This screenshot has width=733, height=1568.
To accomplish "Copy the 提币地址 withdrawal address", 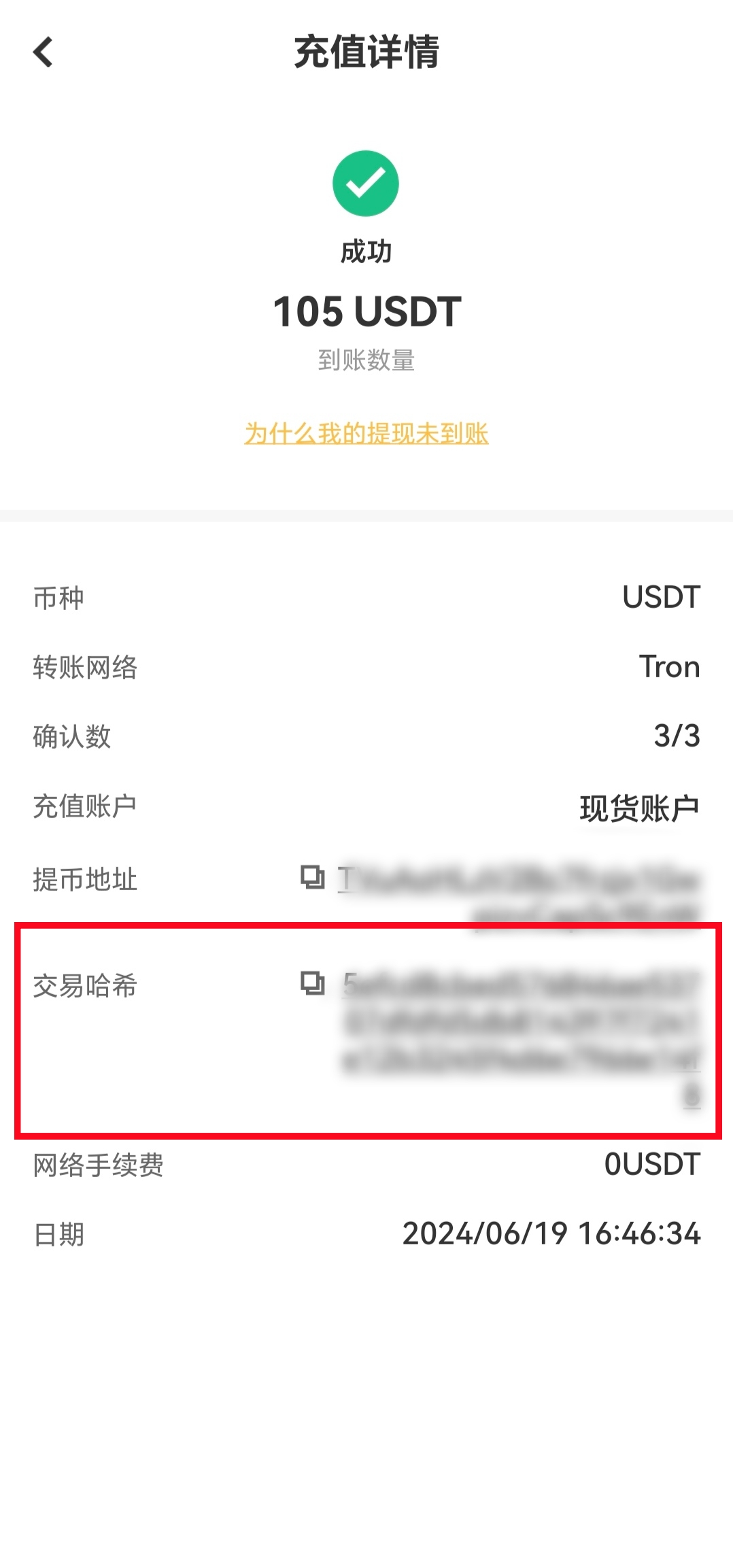I will pos(313,877).
